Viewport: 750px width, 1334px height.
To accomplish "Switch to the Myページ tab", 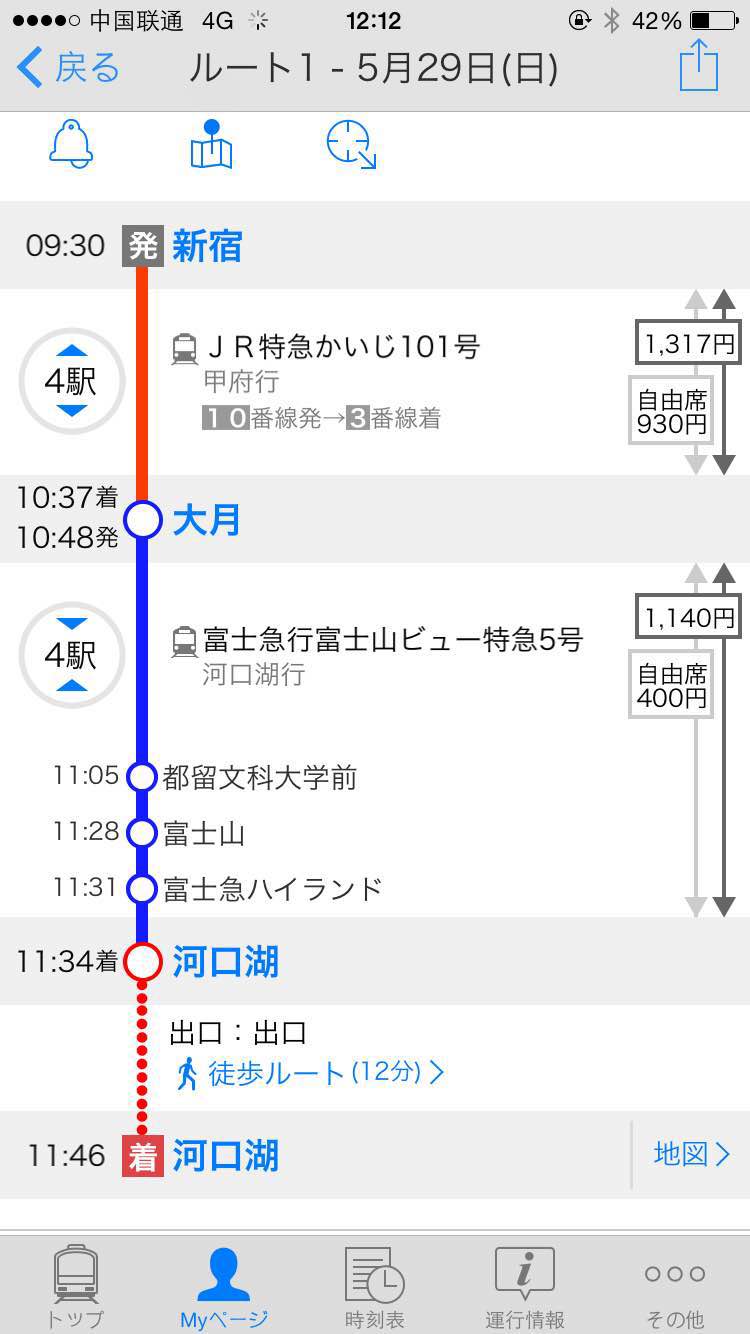I will pyautogui.click(x=224, y=1286).
